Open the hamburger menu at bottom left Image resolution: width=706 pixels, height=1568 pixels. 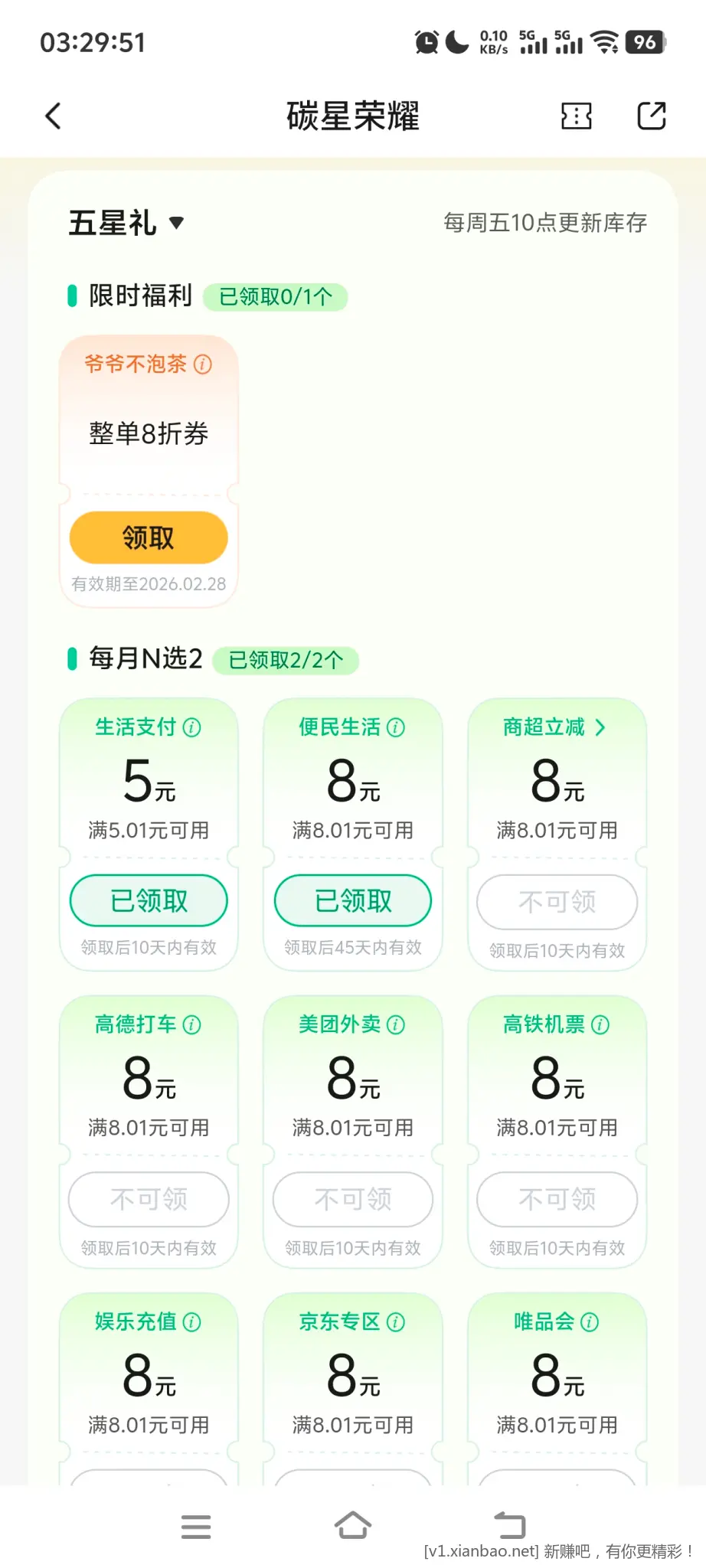pyautogui.click(x=196, y=1525)
